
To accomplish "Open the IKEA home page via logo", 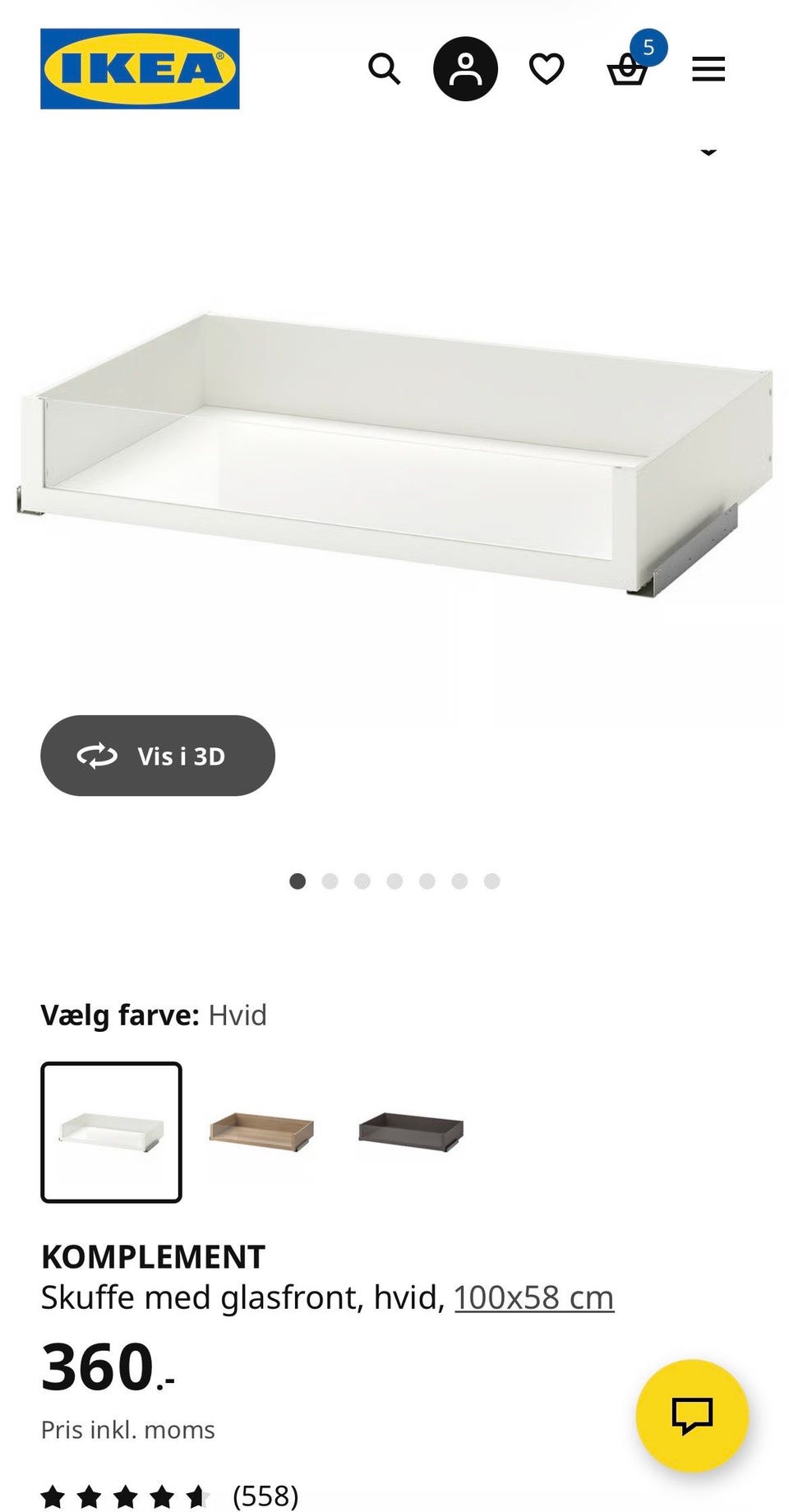I will pos(139,68).
